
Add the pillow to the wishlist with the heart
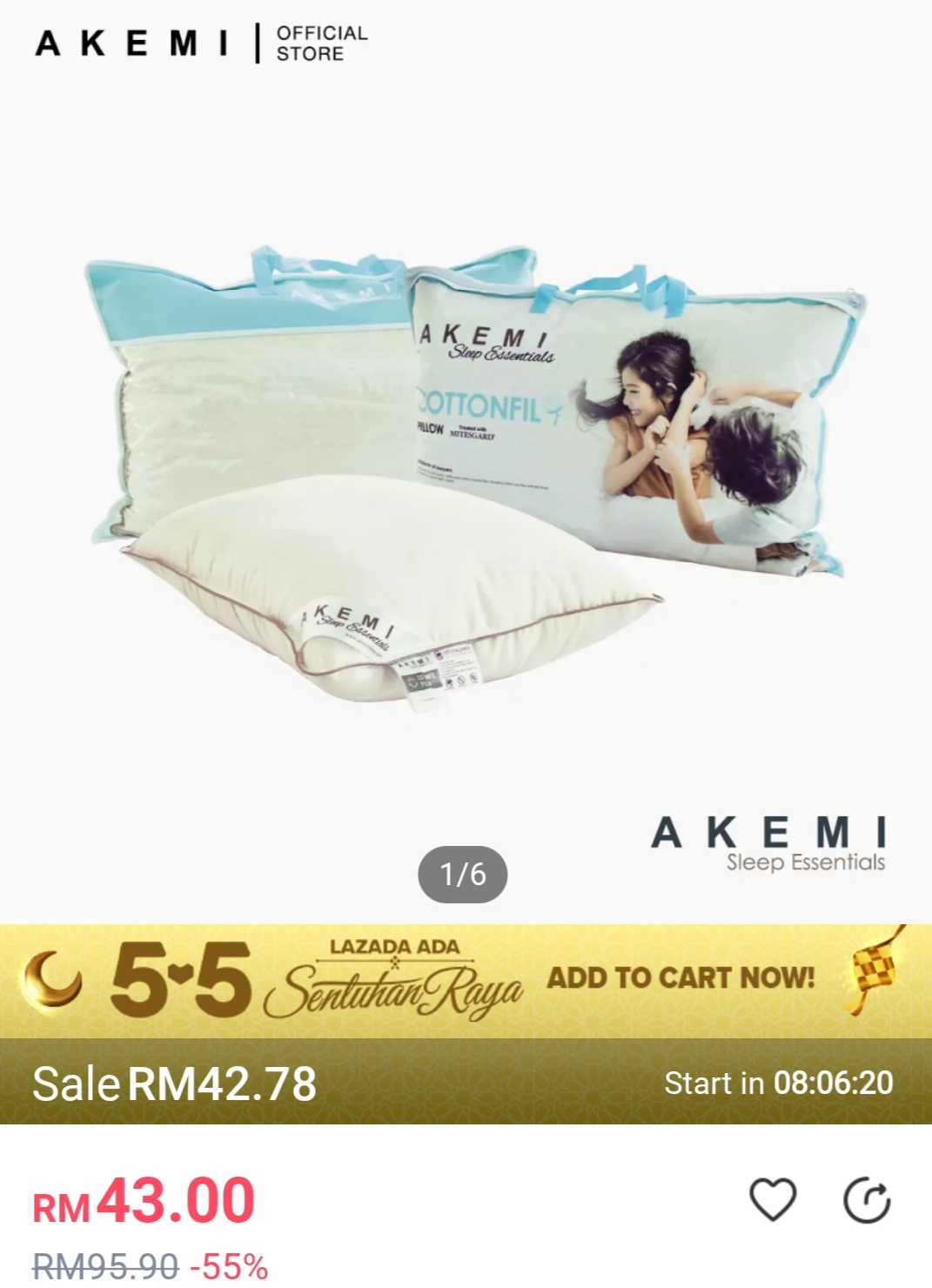click(772, 1200)
